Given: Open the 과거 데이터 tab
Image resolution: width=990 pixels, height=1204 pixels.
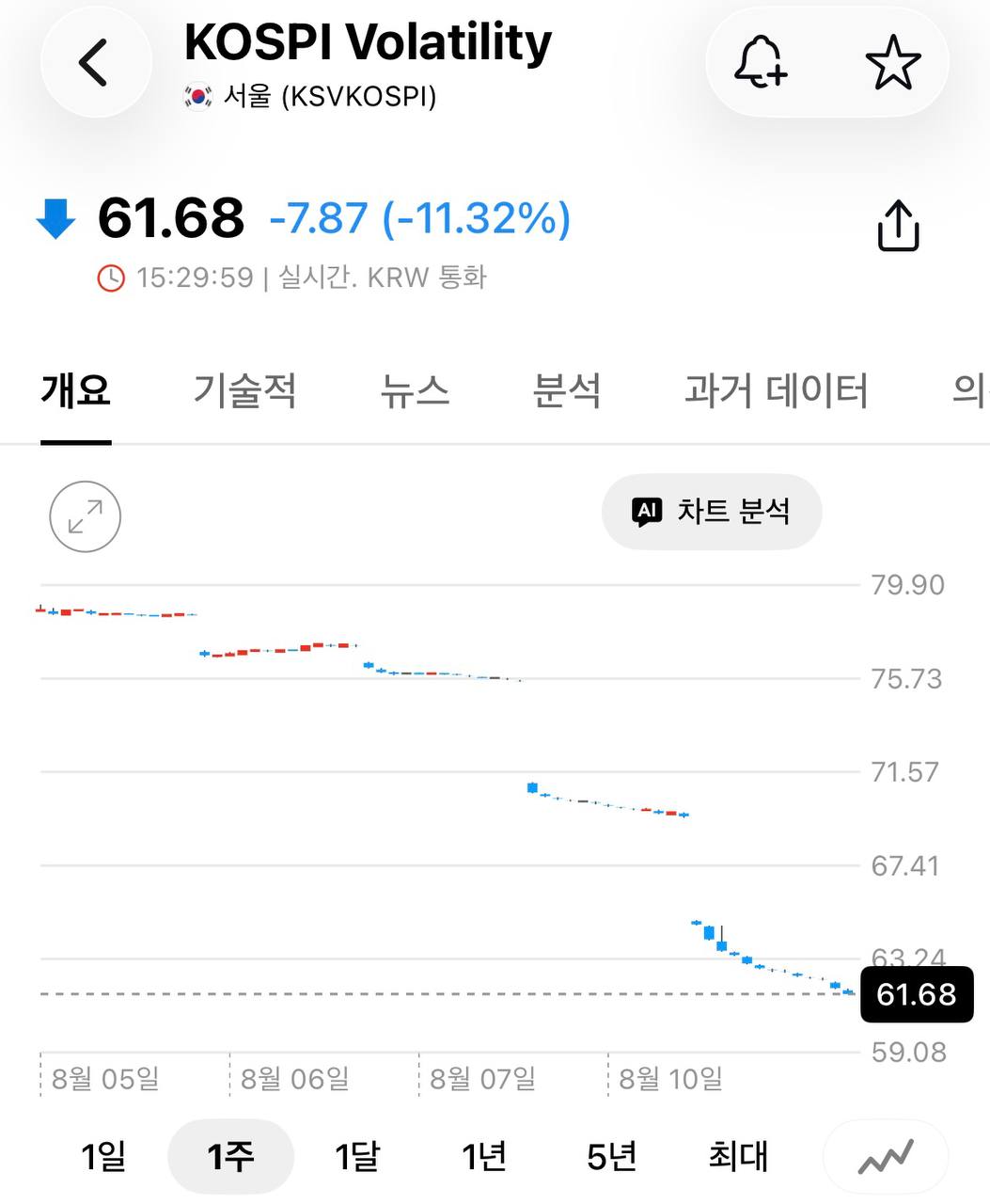Looking at the screenshot, I should tap(776, 390).
